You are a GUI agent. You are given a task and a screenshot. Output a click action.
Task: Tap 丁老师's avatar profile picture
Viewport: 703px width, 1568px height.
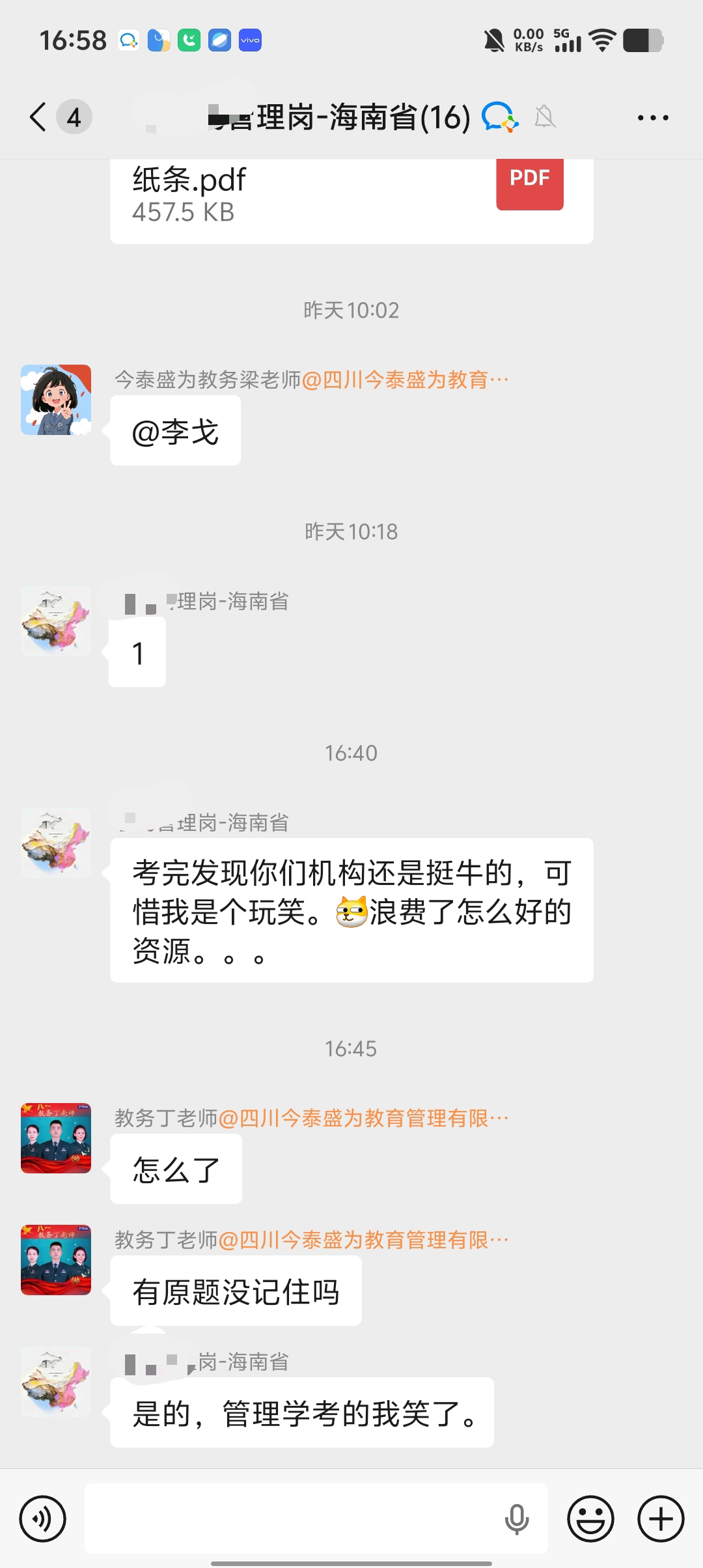click(x=56, y=1138)
